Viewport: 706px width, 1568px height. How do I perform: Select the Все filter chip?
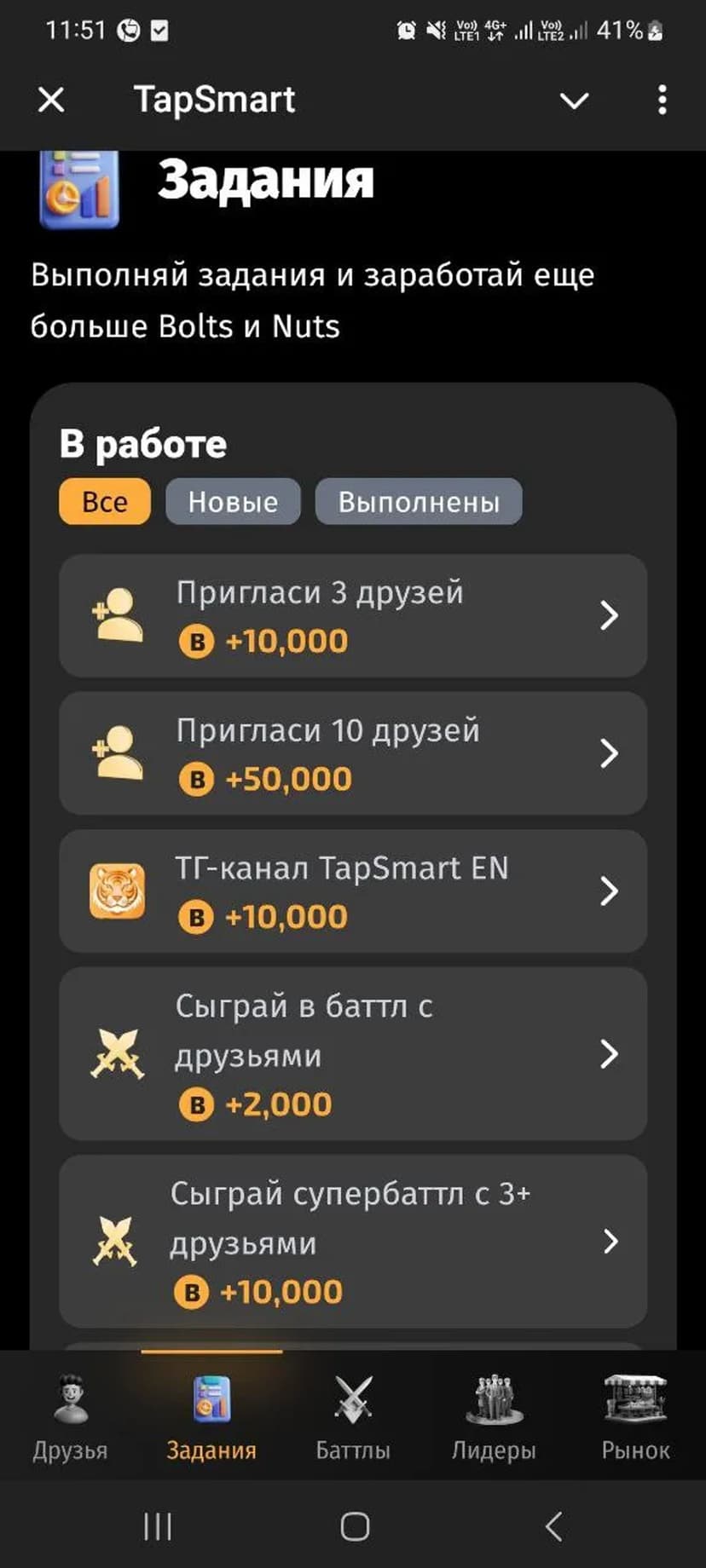tap(105, 501)
